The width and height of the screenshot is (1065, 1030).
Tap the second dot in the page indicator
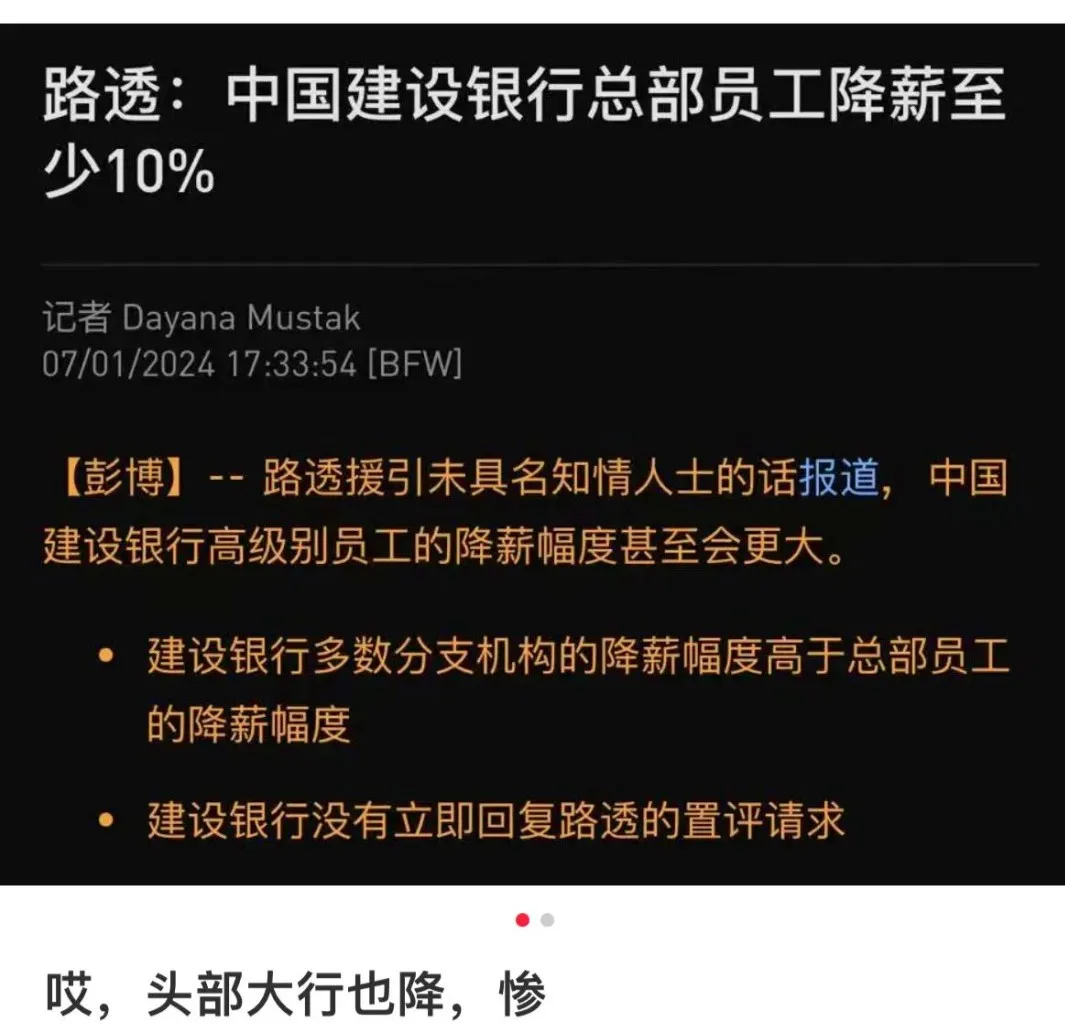[x=547, y=920]
